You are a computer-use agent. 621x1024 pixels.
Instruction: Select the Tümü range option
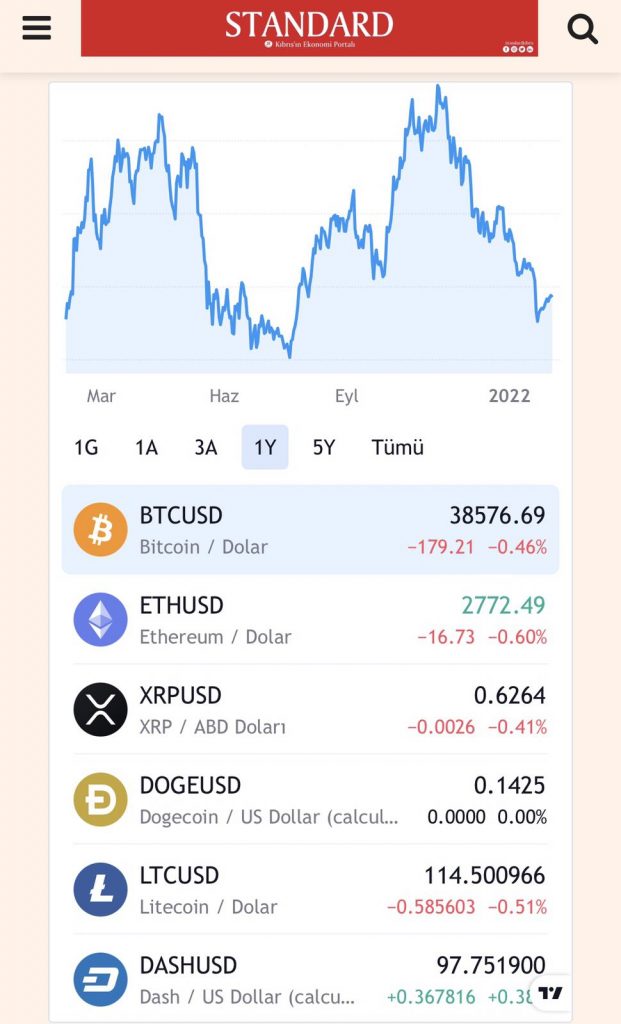[x=397, y=447]
